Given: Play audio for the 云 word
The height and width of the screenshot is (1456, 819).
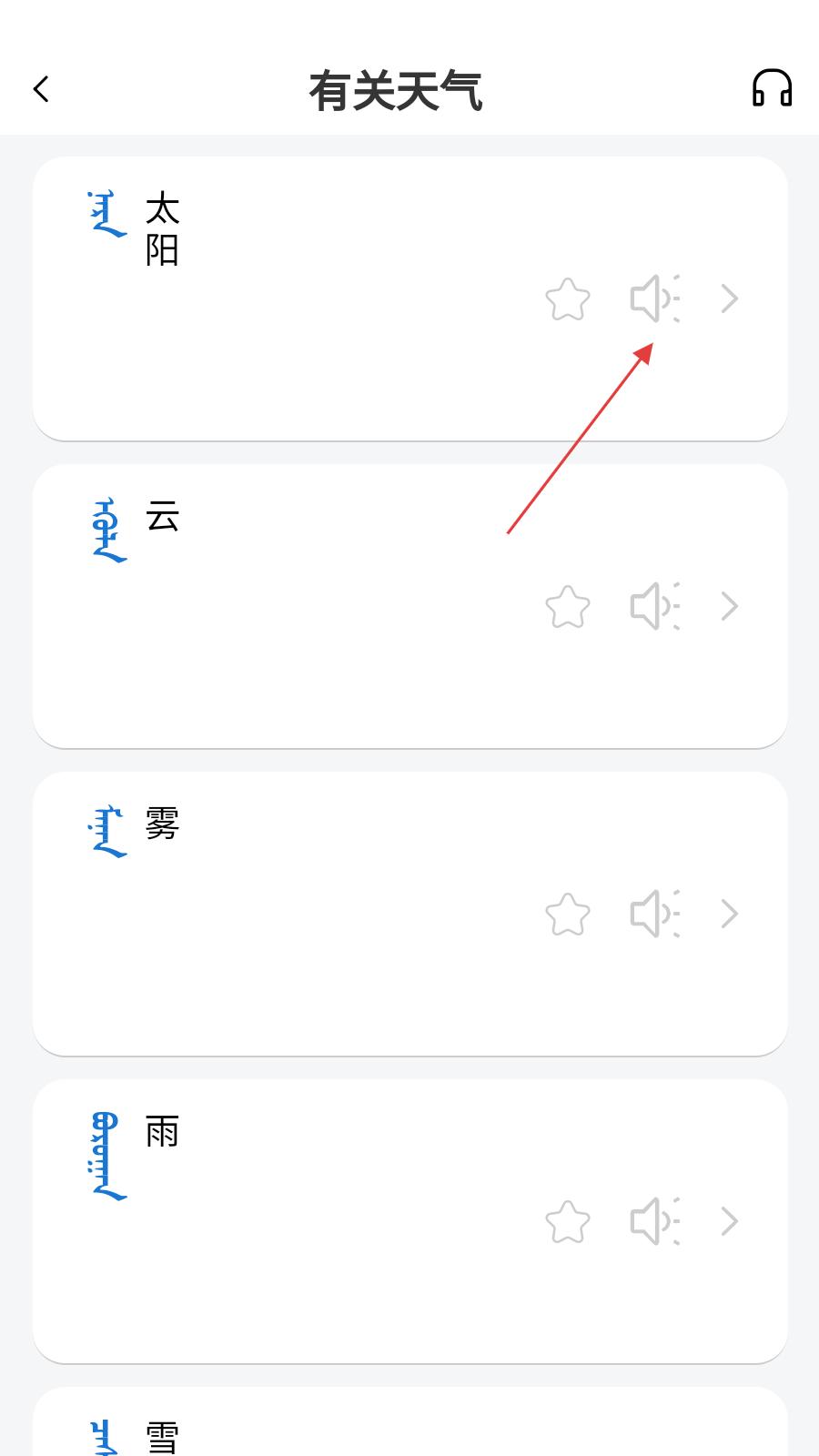Looking at the screenshot, I should 654,606.
